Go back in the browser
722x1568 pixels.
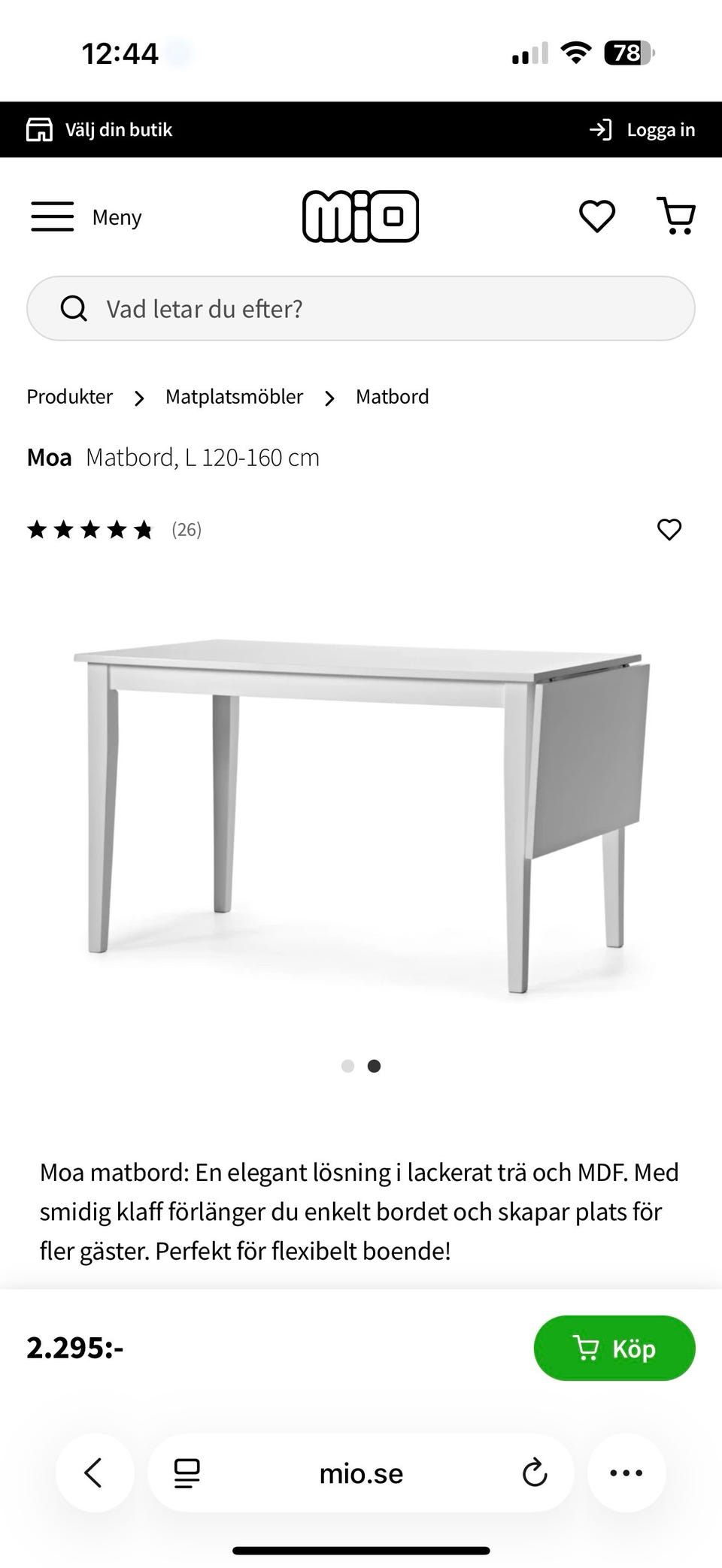click(x=94, y=1473)
